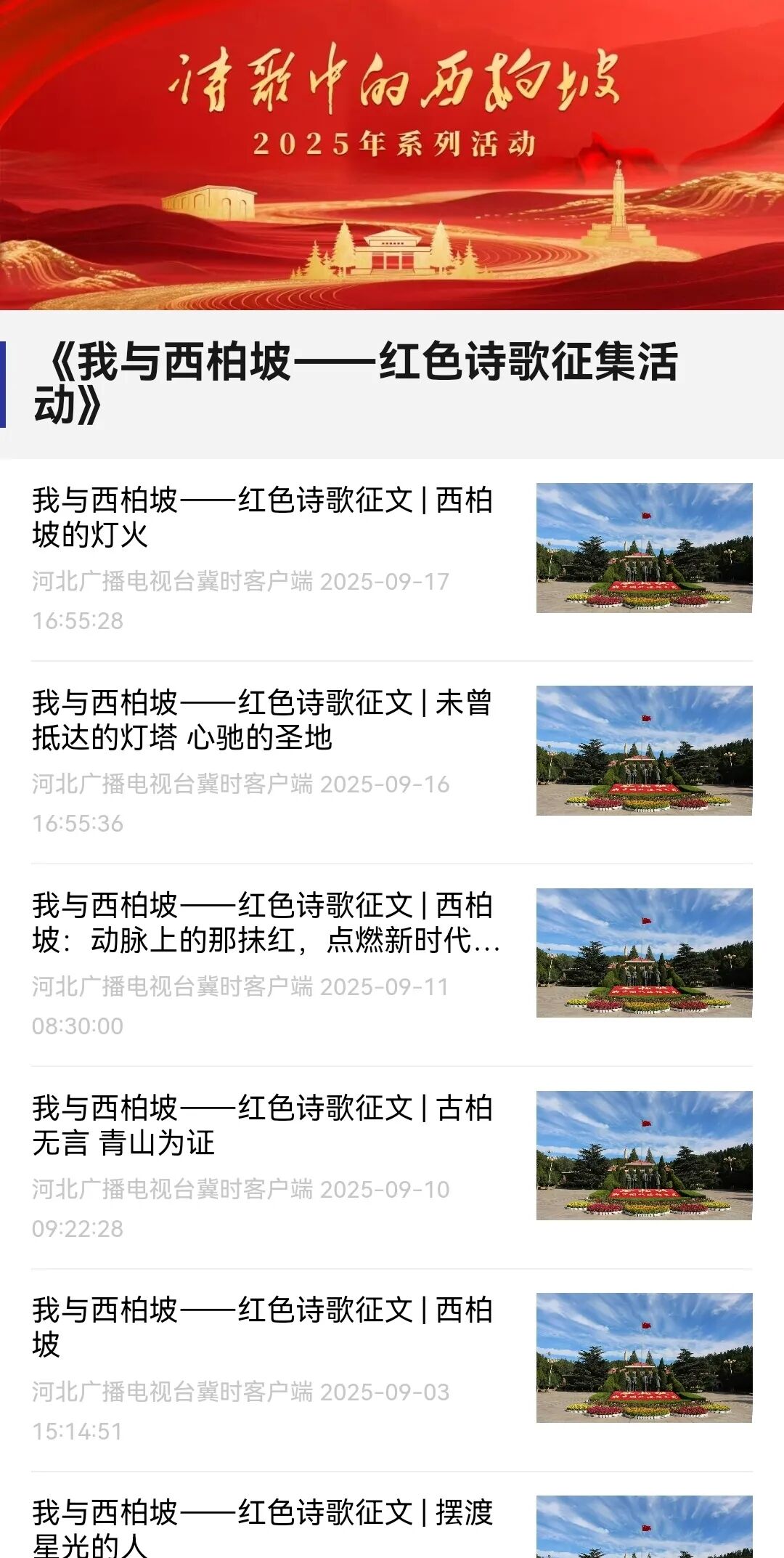The width and height of the screenshot is (784, 1558).
Task: Open article 西柏坡：动脉上的那抹红
Action: coord(266,922)
